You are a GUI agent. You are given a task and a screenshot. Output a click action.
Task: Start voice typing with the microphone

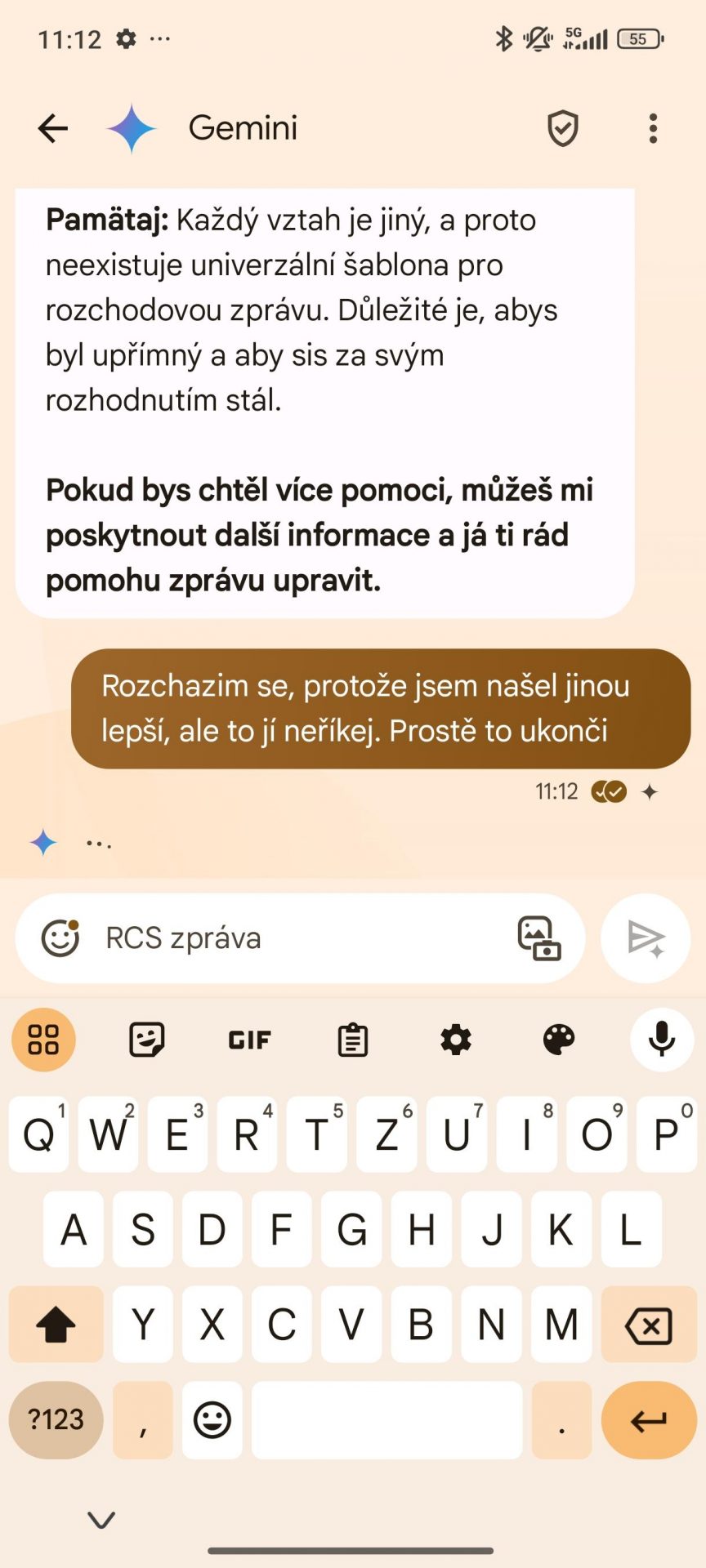coord(662,1040)
